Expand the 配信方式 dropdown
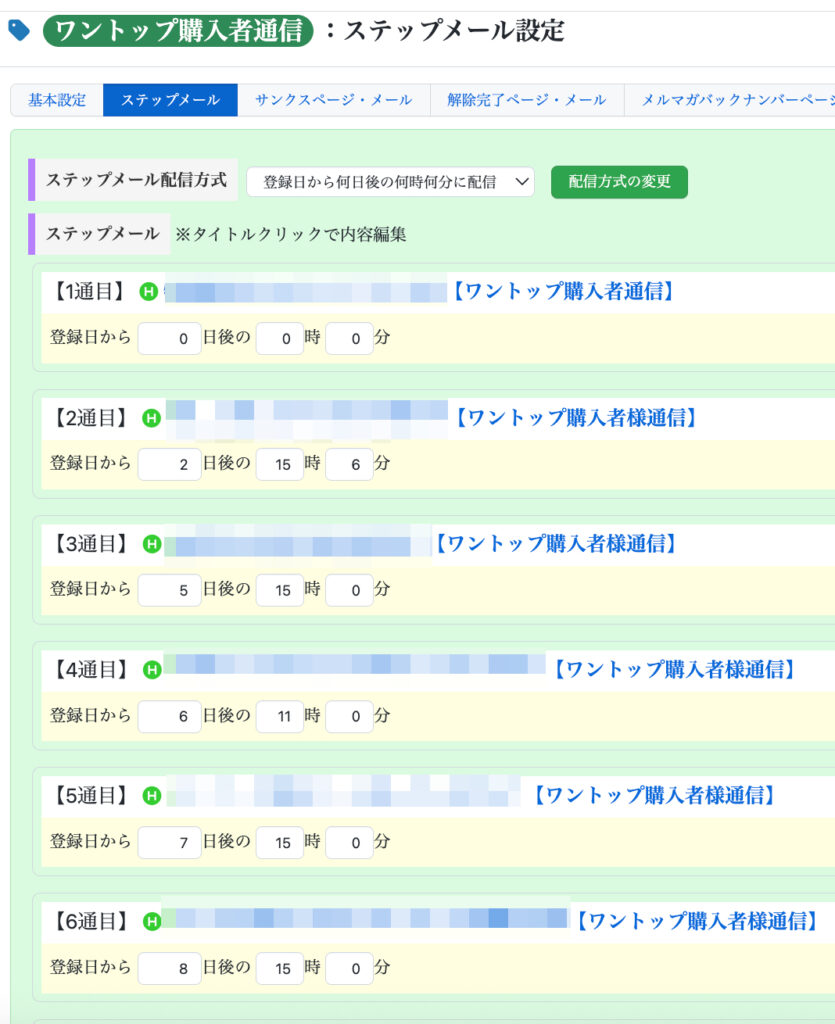This screenshot has height=1024, width=835. click(390, 182)
